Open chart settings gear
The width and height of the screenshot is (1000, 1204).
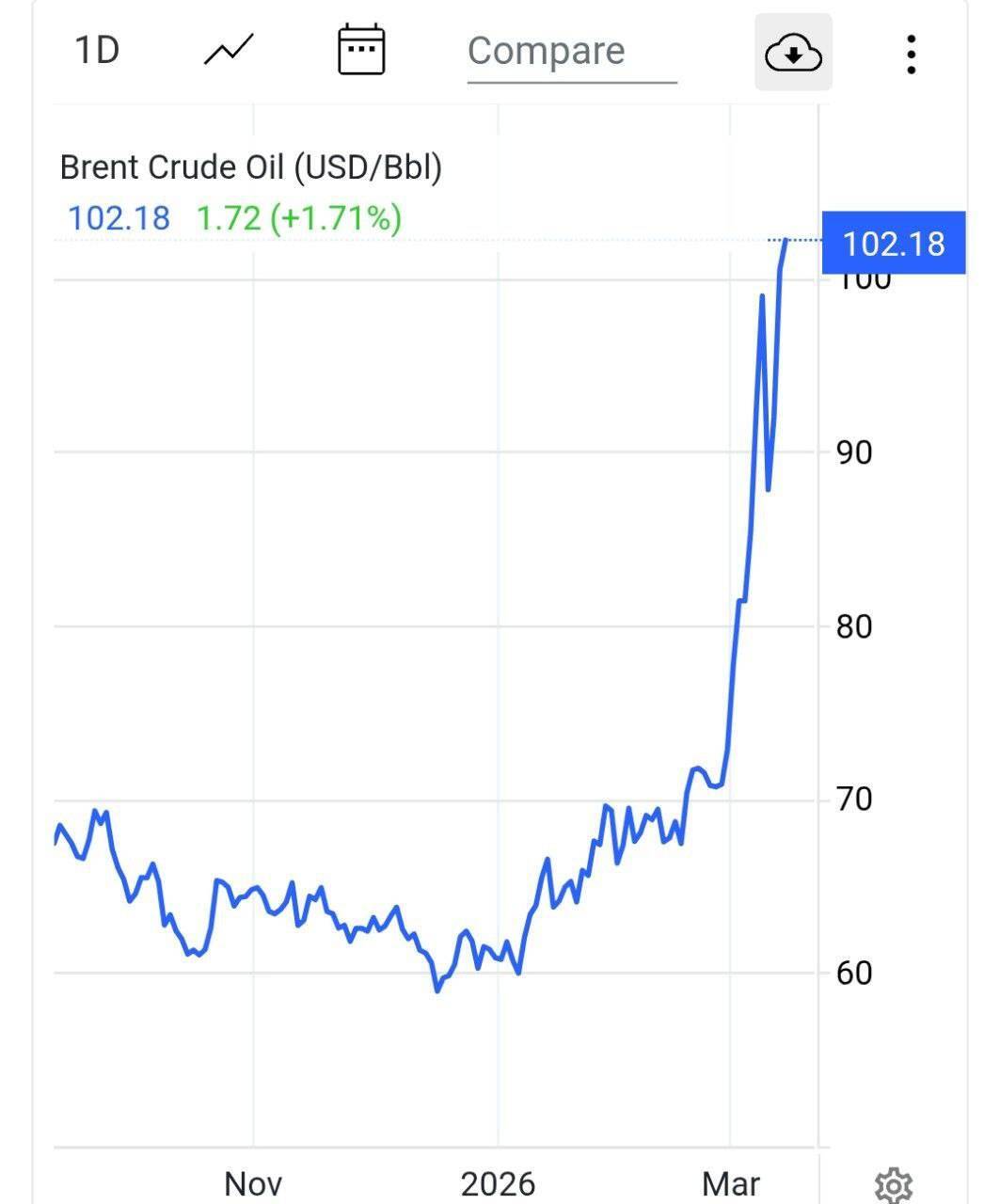tap(893, 1185)
